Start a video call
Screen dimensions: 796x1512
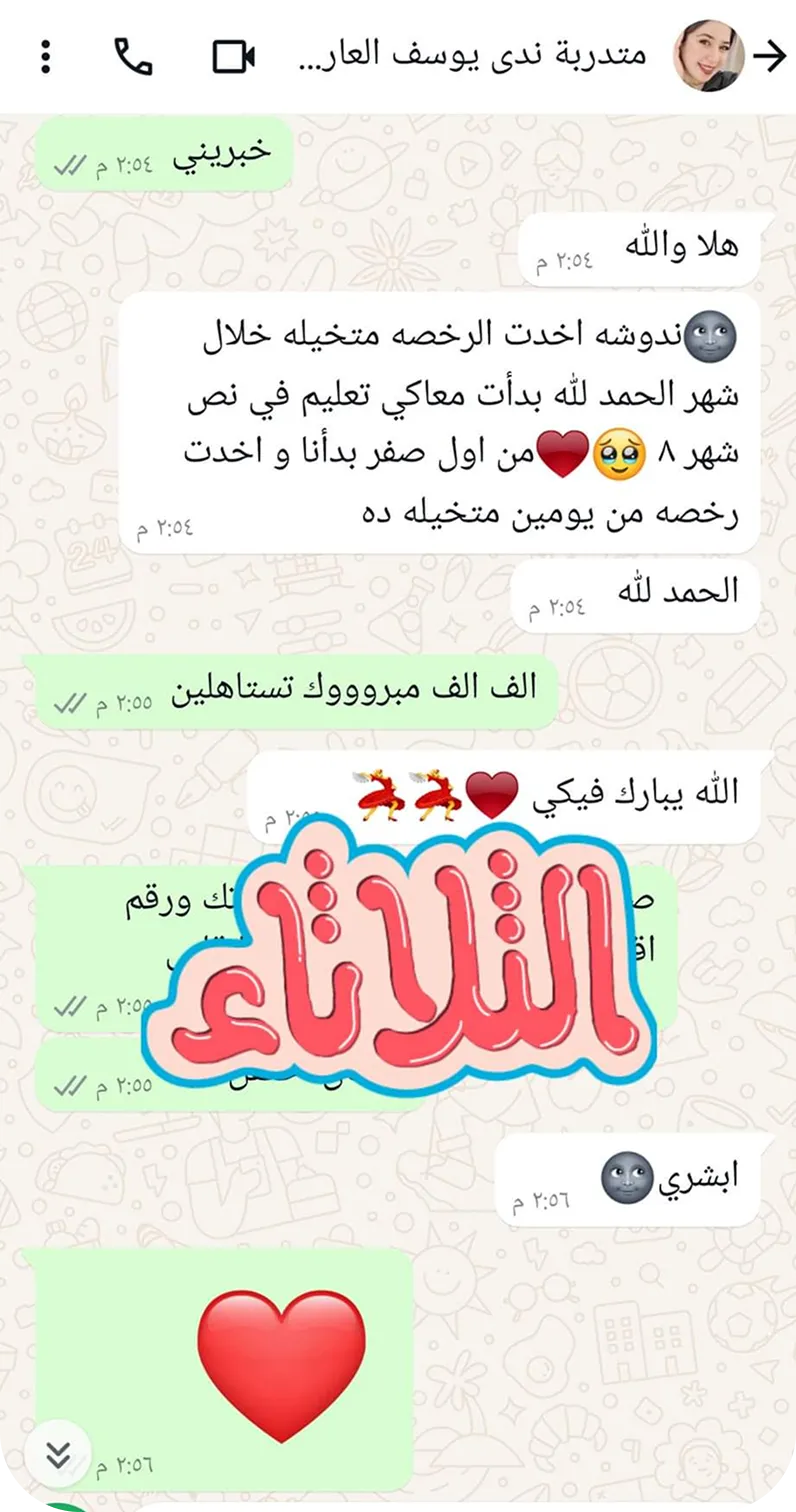coord(235,57)
